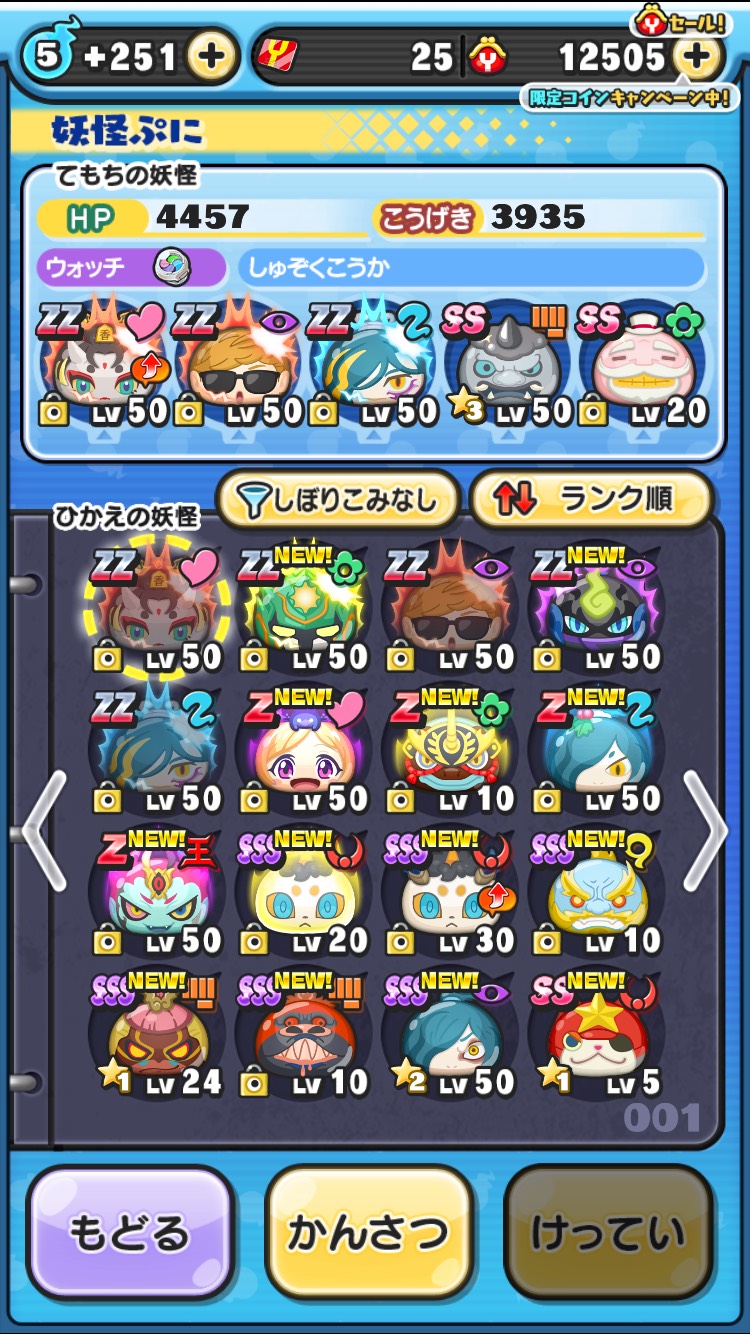Go to the previous yokai page arrow

pos(44,830)
